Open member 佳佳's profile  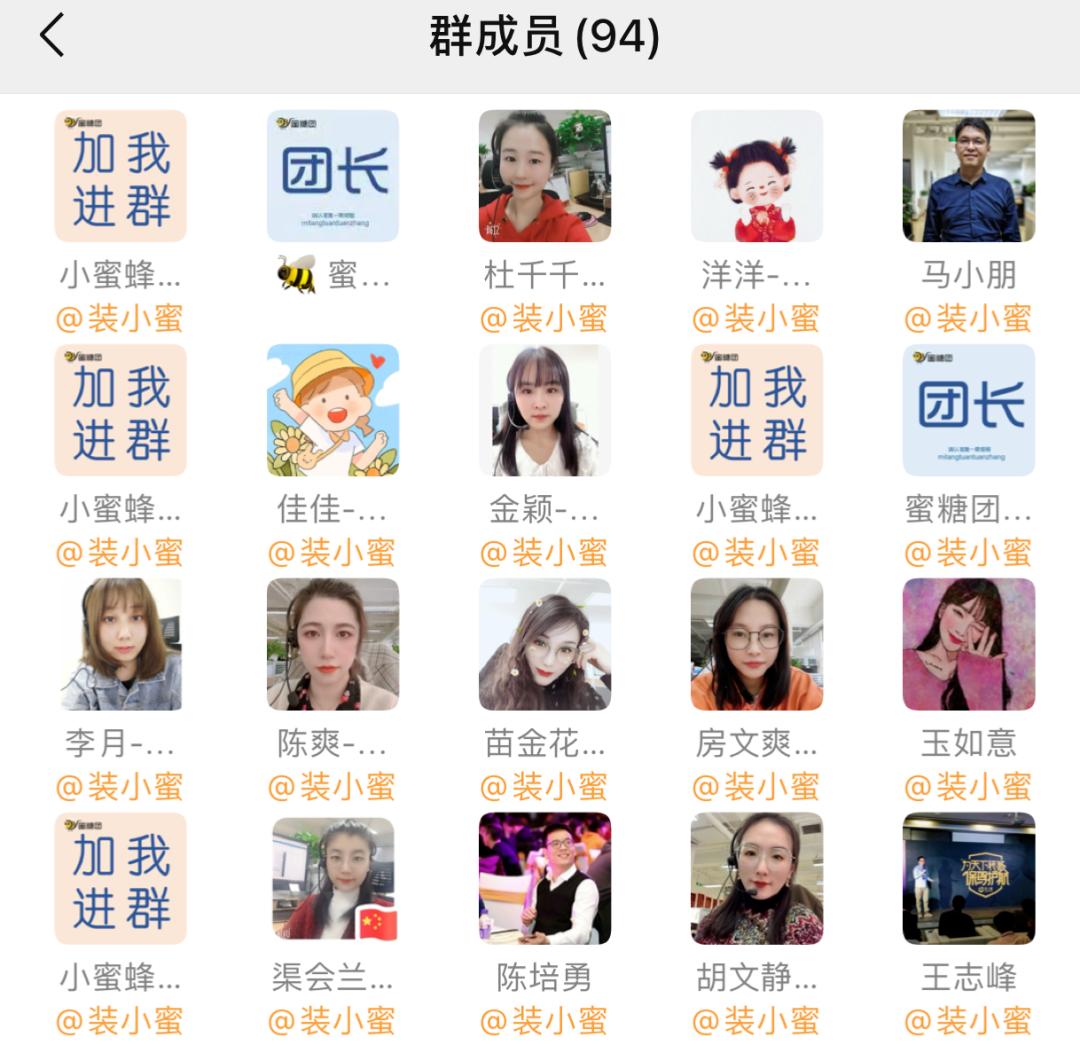tap(332, 410)
